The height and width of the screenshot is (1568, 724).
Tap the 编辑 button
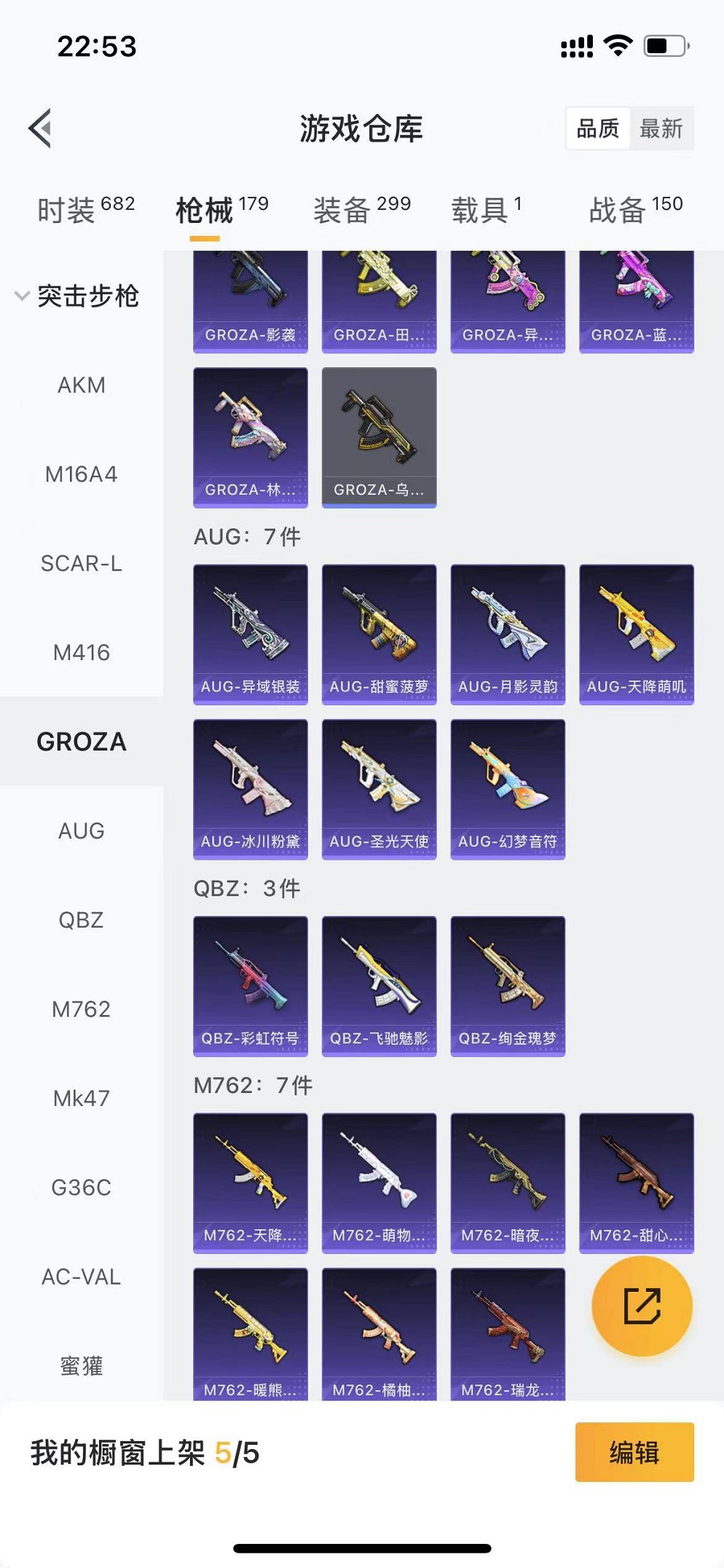(x=634, y=1452)
